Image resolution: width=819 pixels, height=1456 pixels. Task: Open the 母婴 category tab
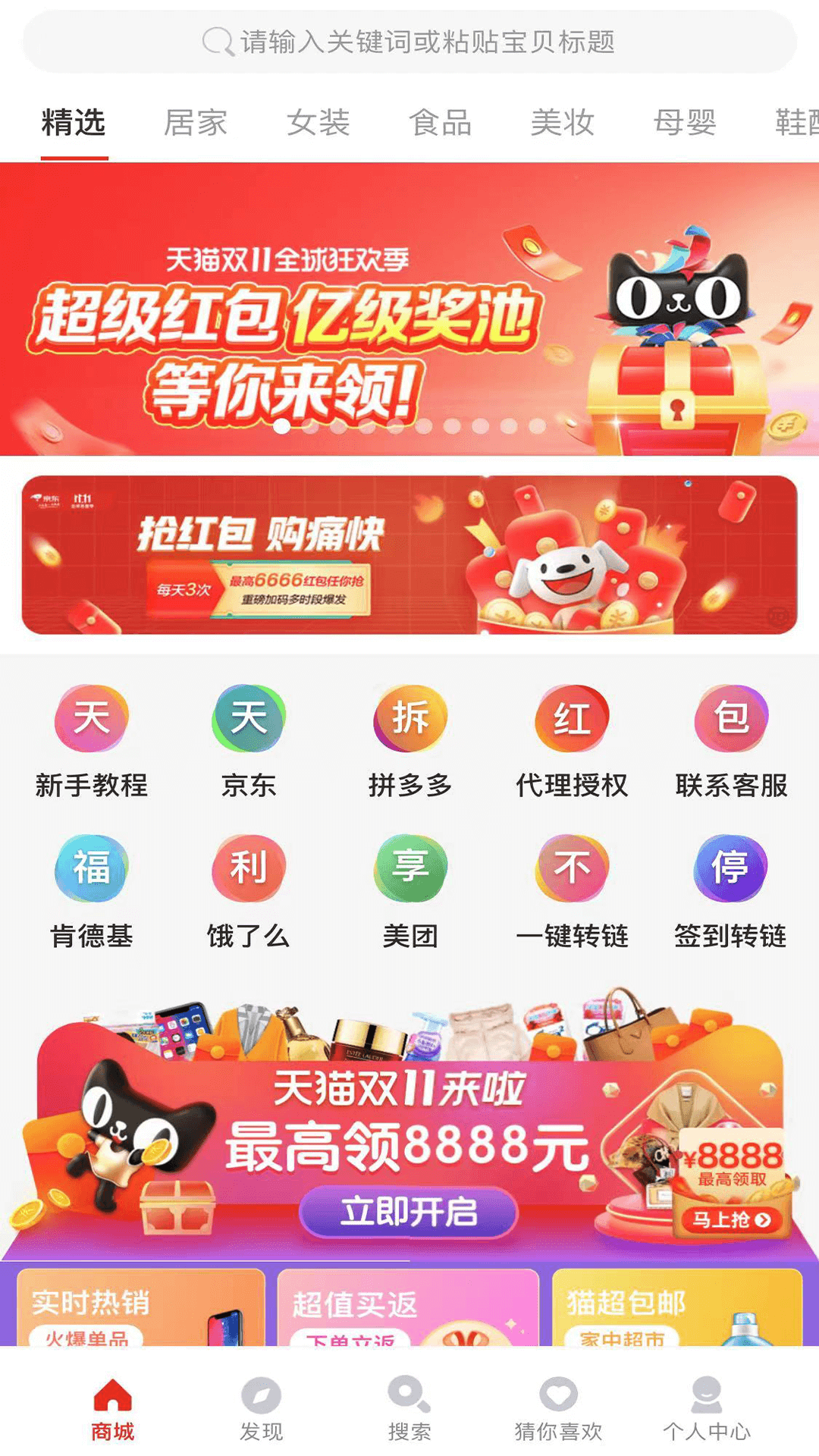pyautogui.click(x=685, y=122)
